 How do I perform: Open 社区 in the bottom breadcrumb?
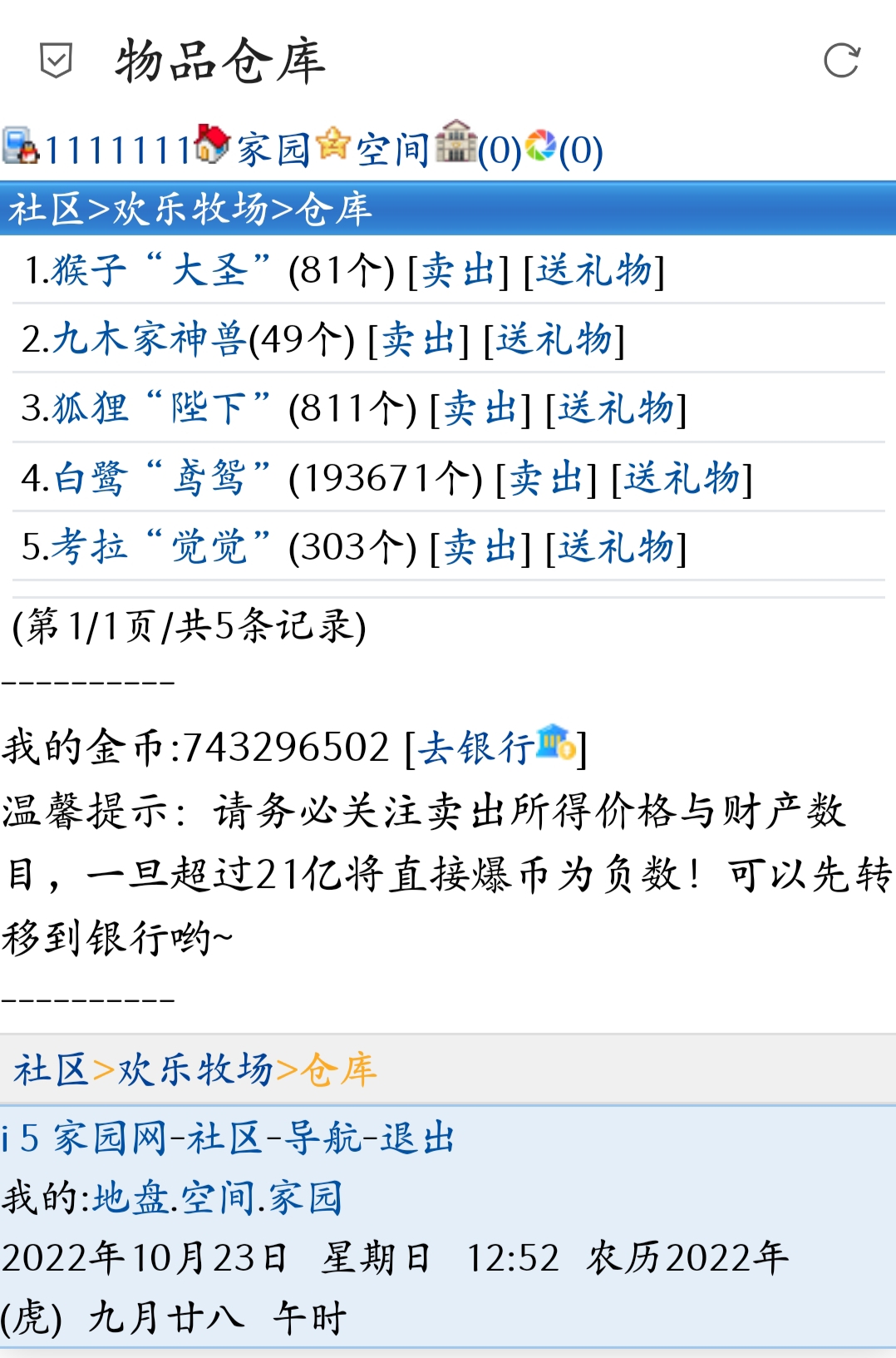tap(51, 1069)
